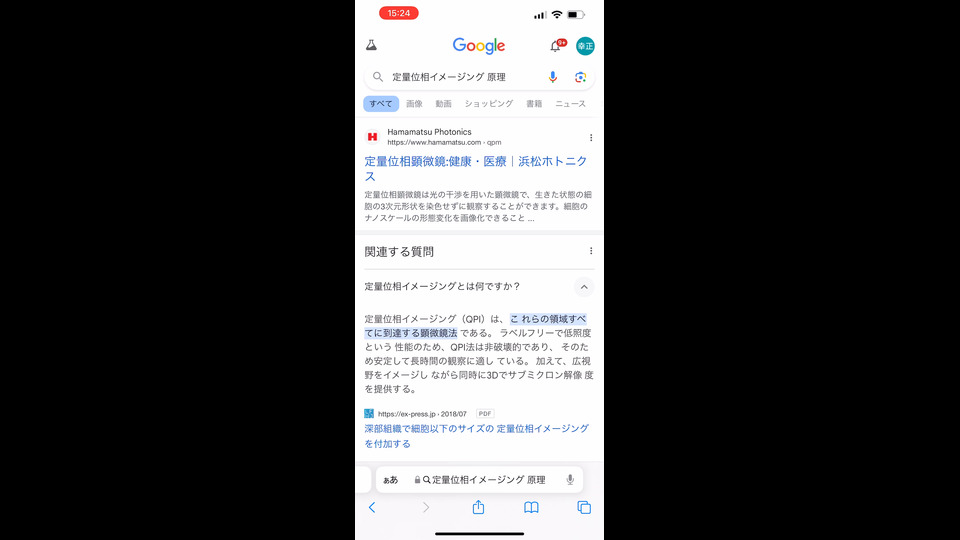Collapse the 定量位相イメージングとは何ですか？ question
Screen dimensions: 960x540
[584, 287]
